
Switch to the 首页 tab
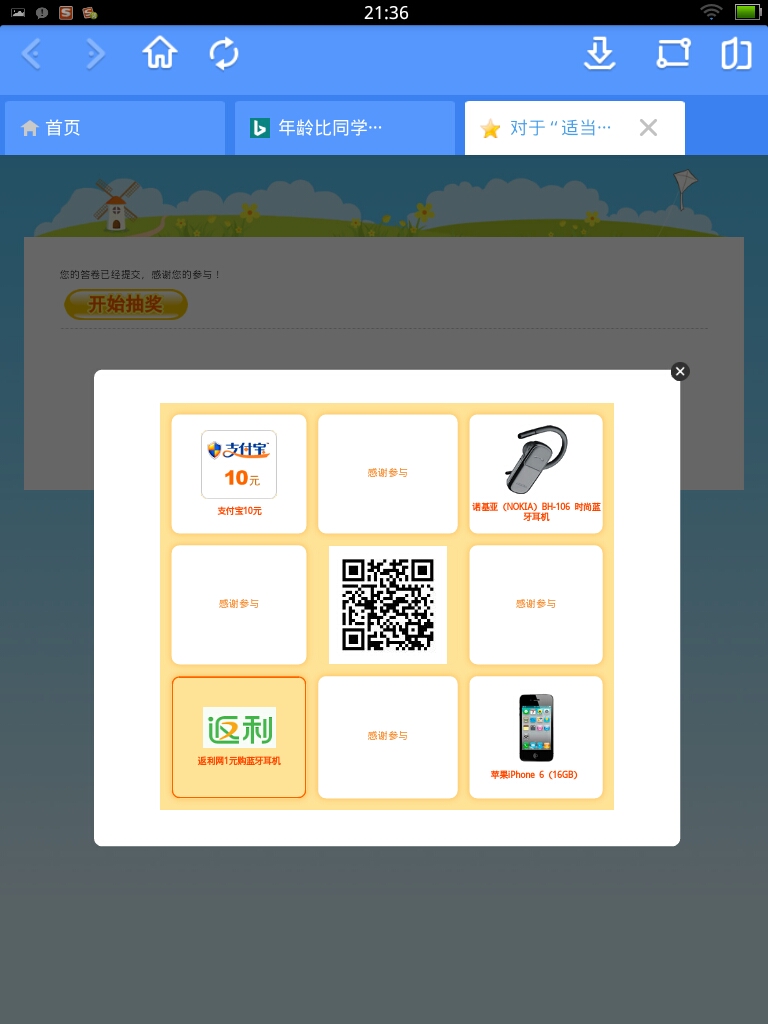[114, 128]
